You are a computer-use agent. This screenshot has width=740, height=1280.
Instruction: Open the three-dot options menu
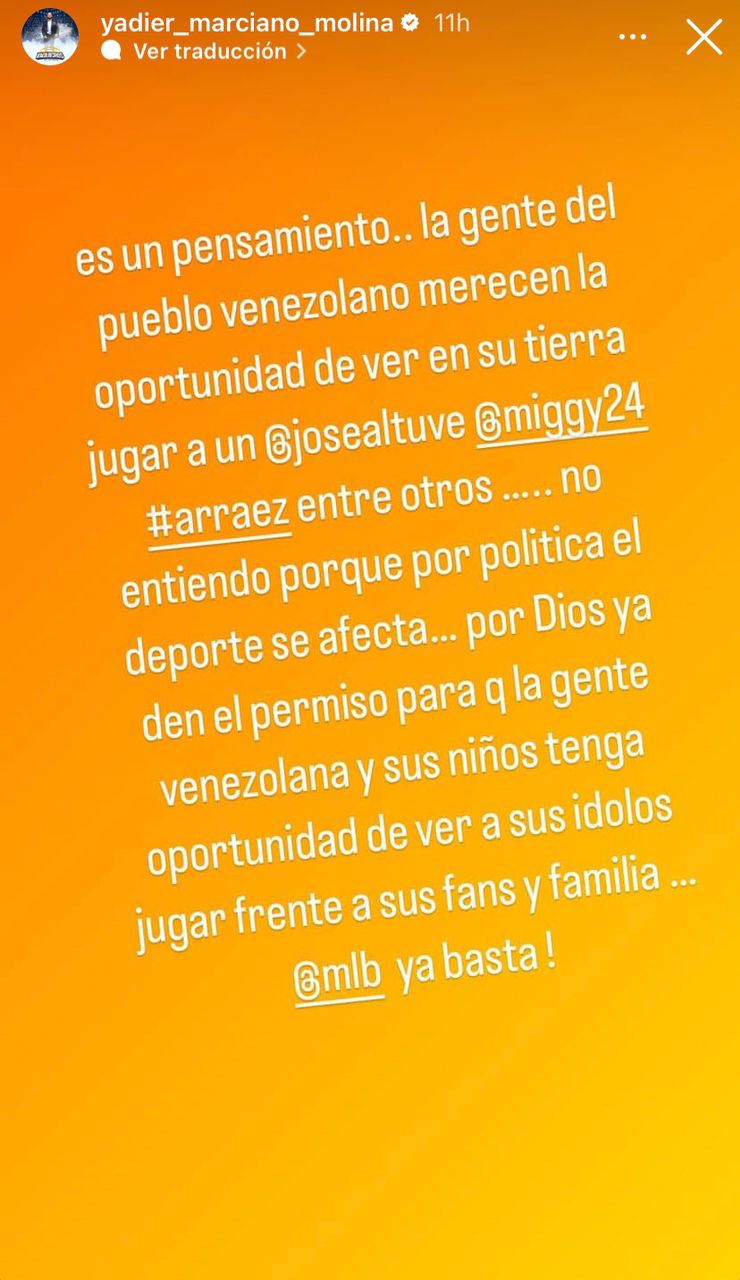[x=632, y=37]
